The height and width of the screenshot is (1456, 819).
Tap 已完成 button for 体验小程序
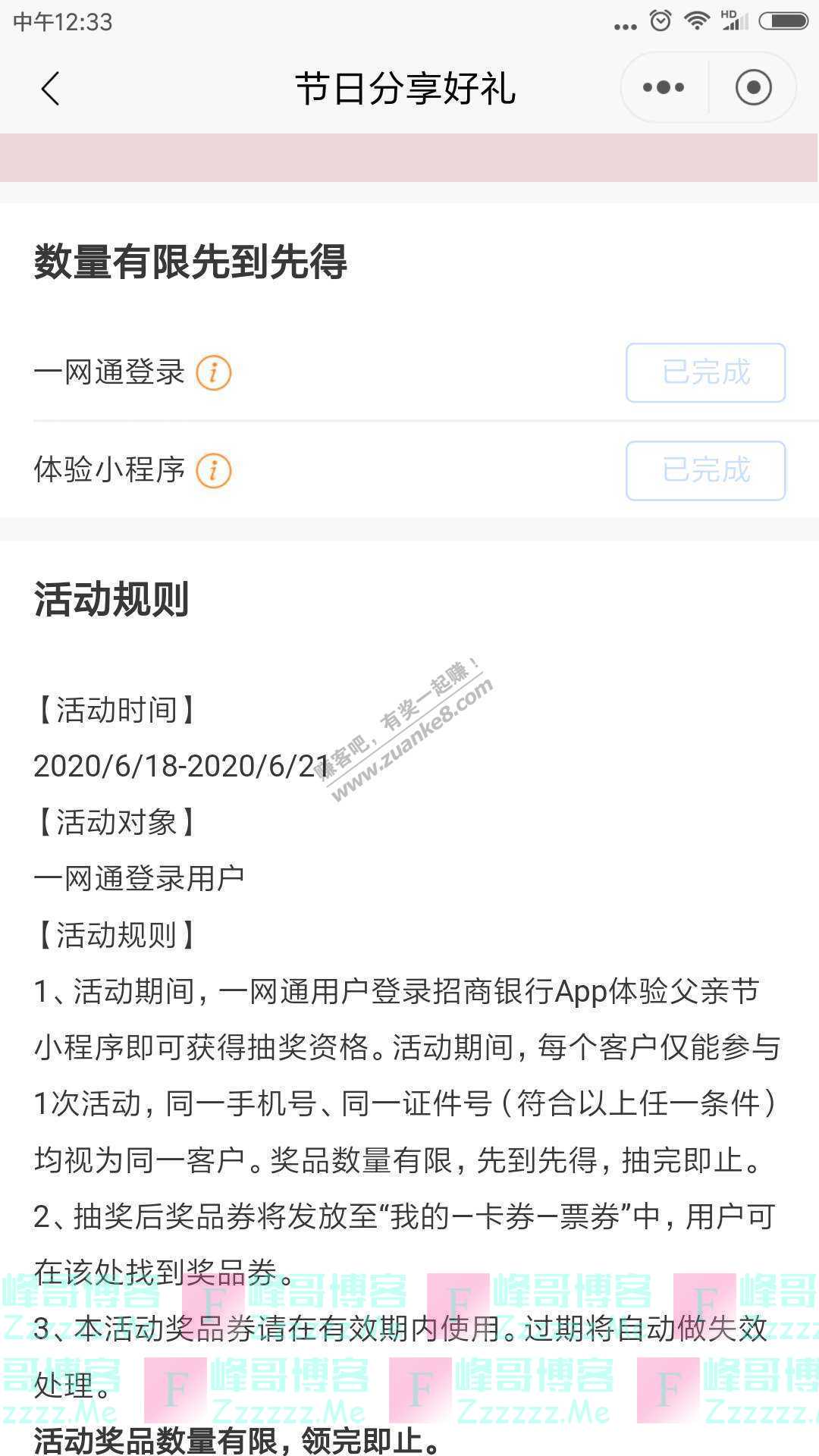coord(705,470)
